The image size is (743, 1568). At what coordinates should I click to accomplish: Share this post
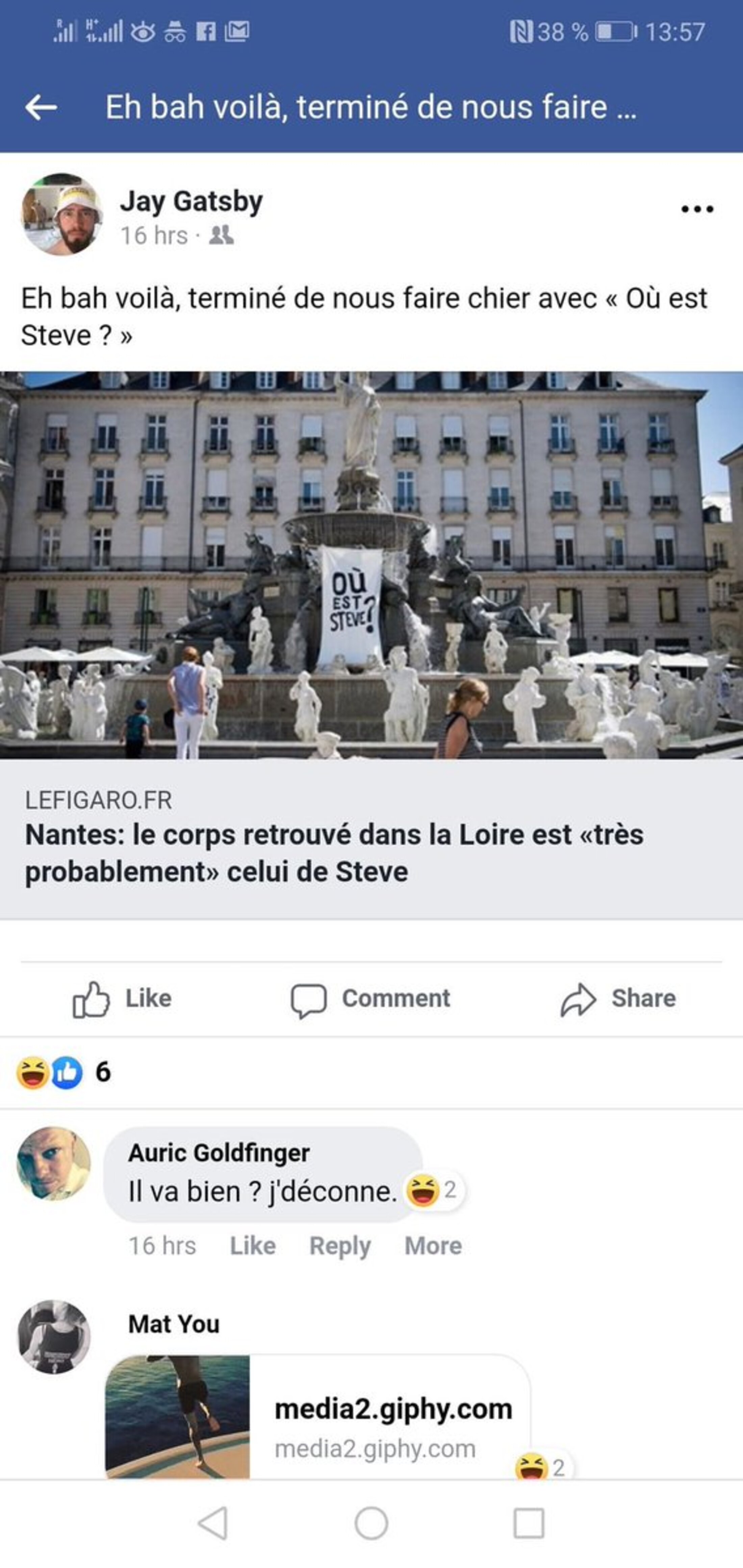coord(618,999)
